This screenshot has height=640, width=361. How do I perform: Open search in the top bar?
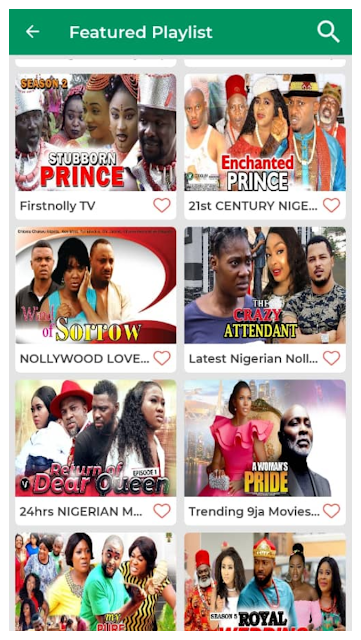[x=328, y=32]
